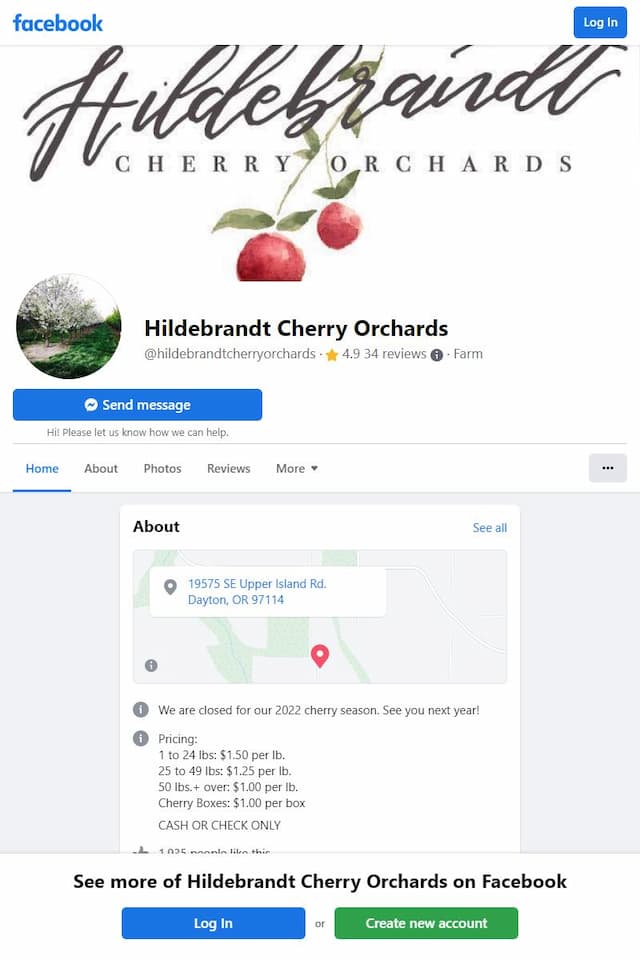This screenshot has width=640, height=960.
Task: Open the Hildebrandt cover photo
Action: (320, 160)
